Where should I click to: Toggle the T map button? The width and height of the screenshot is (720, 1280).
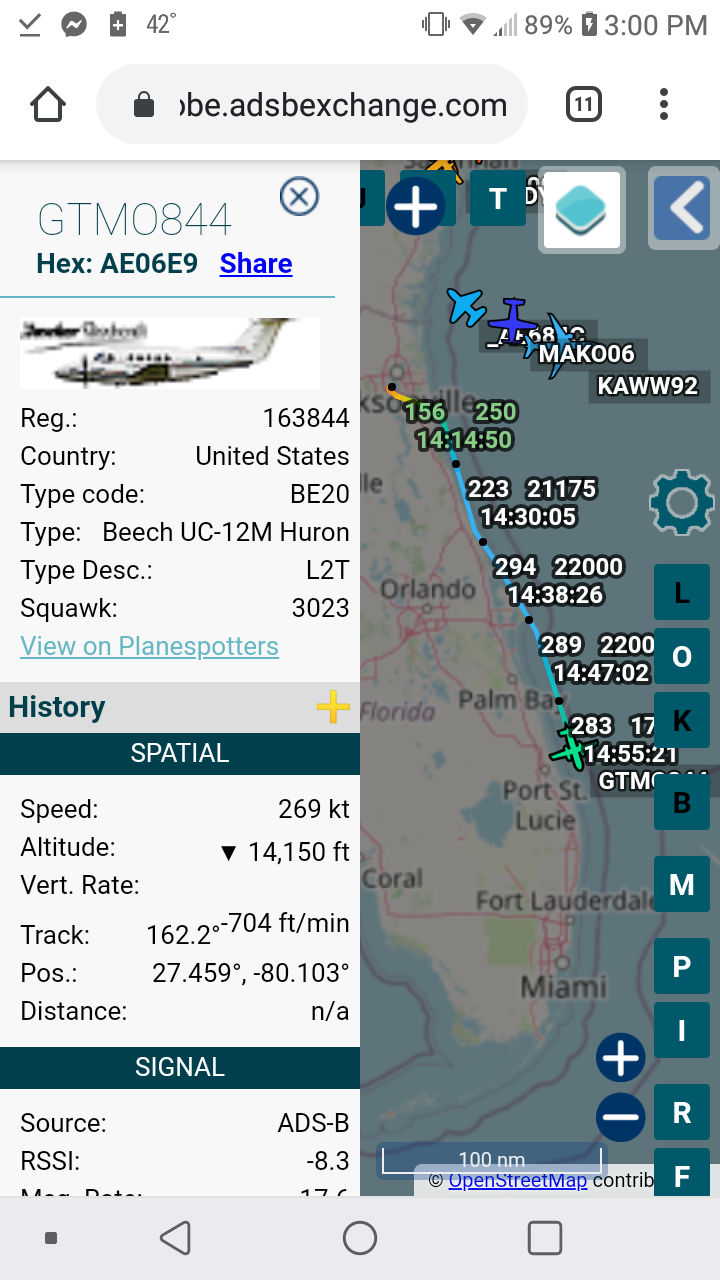pos(498,198)
